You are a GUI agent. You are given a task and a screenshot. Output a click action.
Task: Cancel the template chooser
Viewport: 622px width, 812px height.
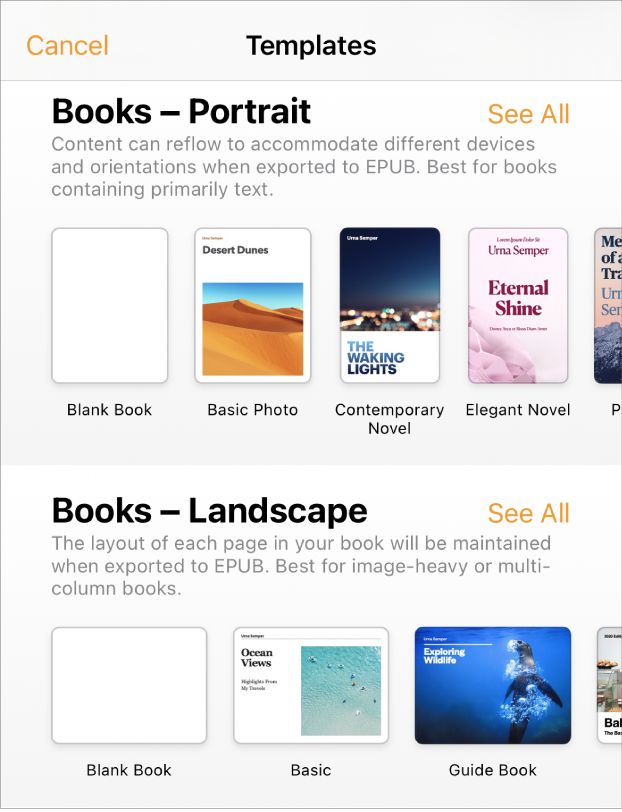[67, 45]
